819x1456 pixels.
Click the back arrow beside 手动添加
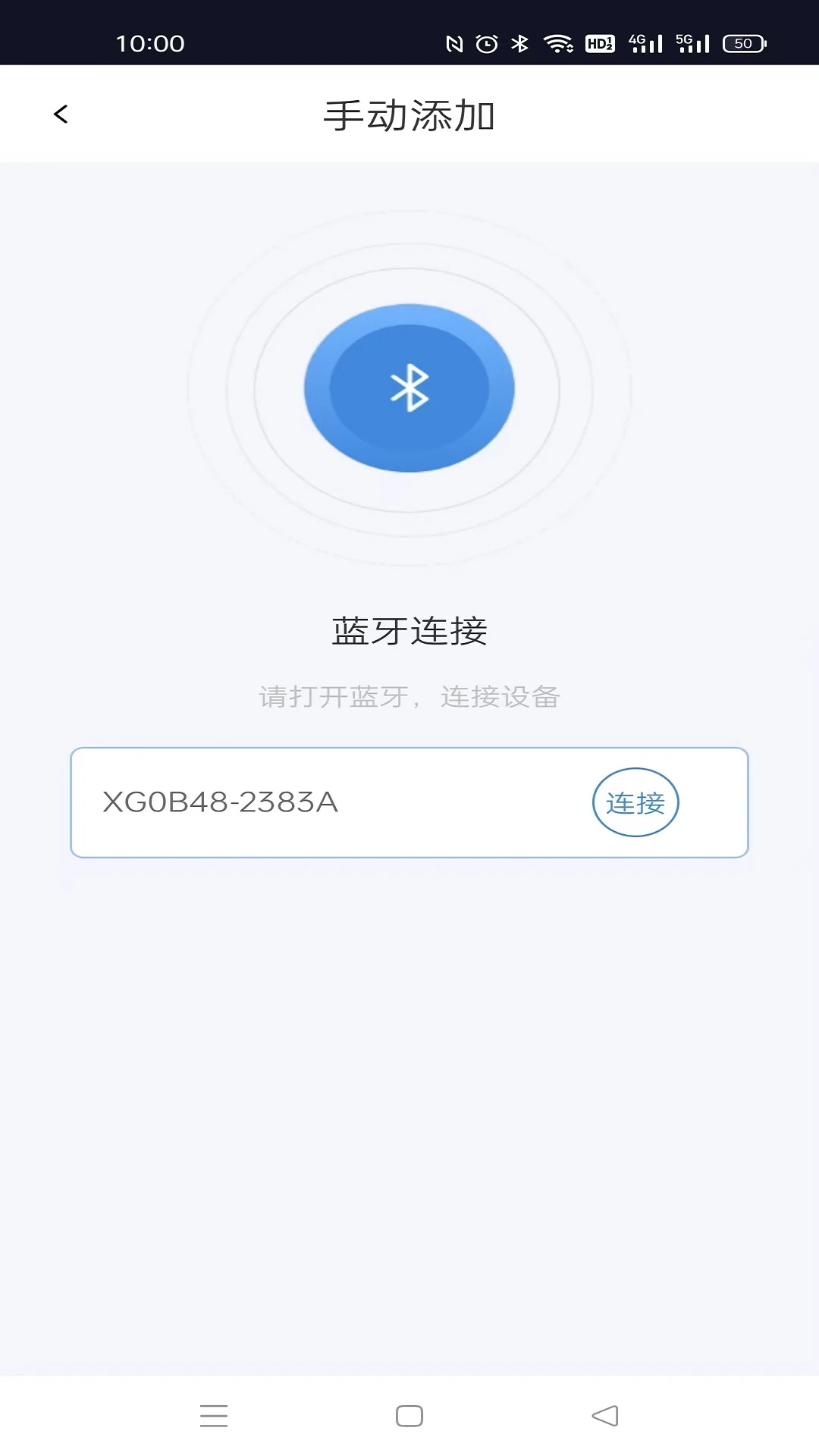click(x=61, y=114)
